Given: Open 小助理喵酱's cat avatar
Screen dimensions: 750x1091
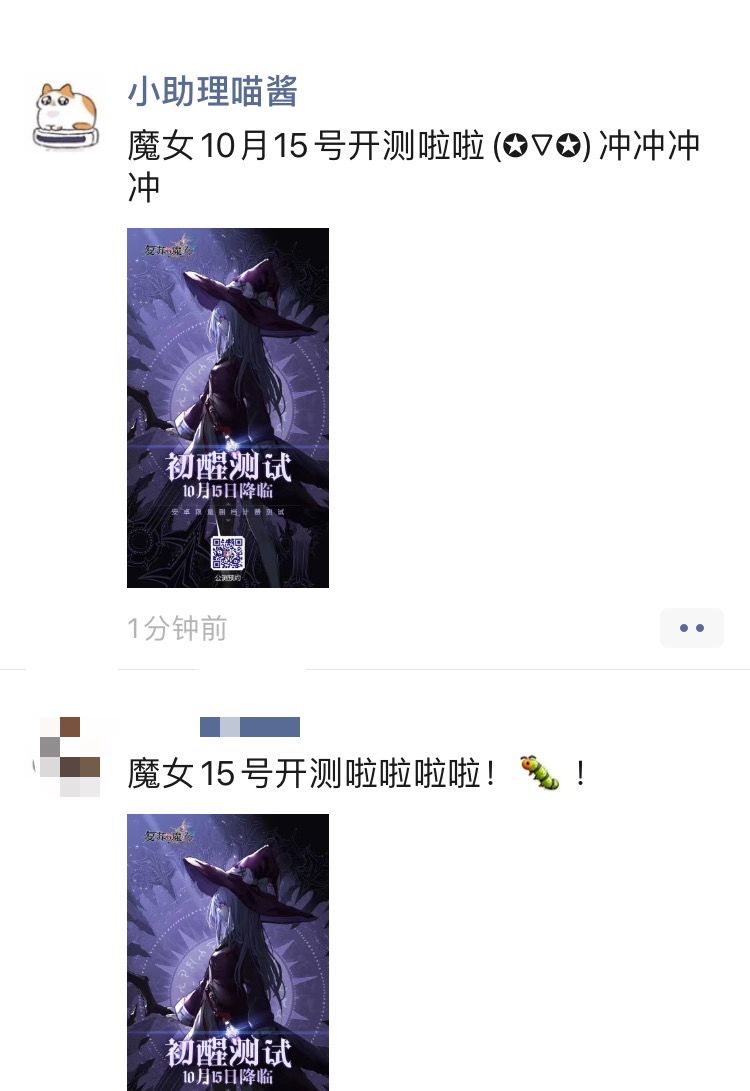Looking at the screenshot, I should (67, 115).
